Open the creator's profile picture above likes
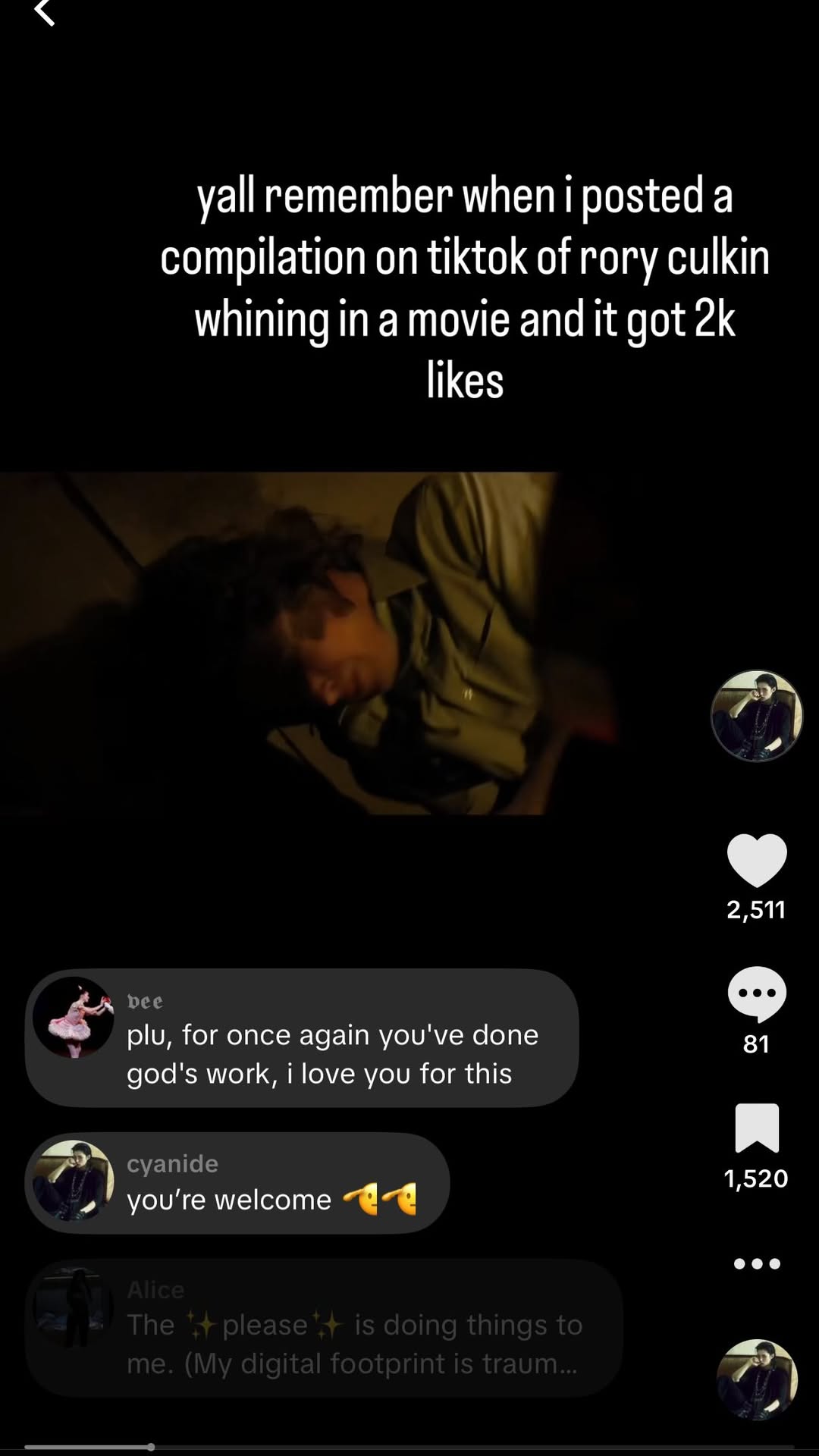The height and width of the screenshot is (1456, 819). (756, 715)
